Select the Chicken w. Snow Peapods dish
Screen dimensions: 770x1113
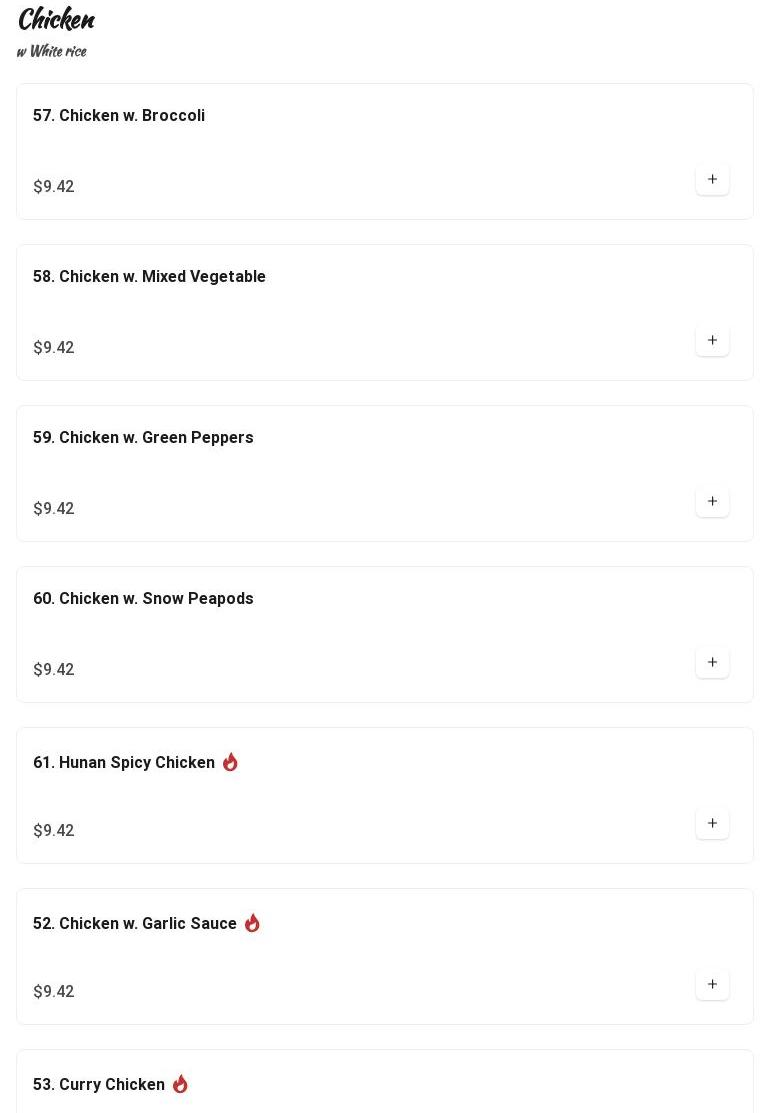click(143, 599)
